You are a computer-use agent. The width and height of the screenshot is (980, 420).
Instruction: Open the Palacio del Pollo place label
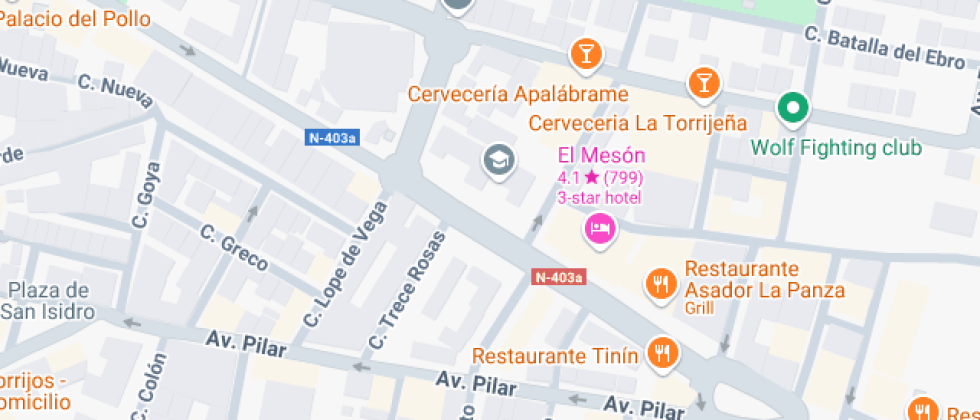(x=75, y=19)
